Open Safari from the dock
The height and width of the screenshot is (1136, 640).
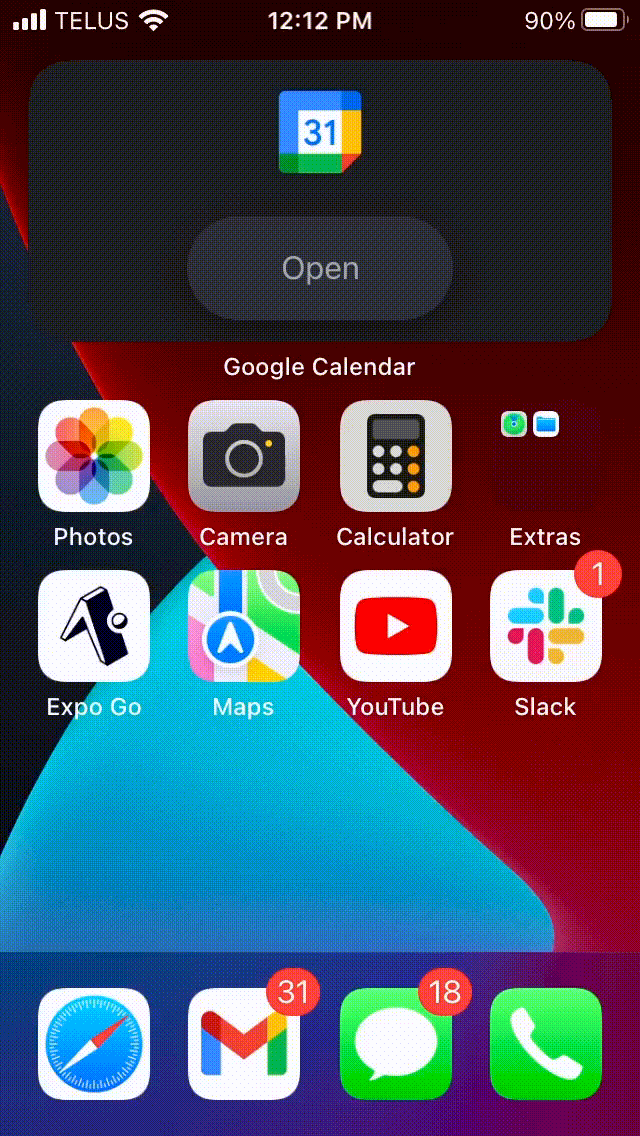tap(93, 1044)
